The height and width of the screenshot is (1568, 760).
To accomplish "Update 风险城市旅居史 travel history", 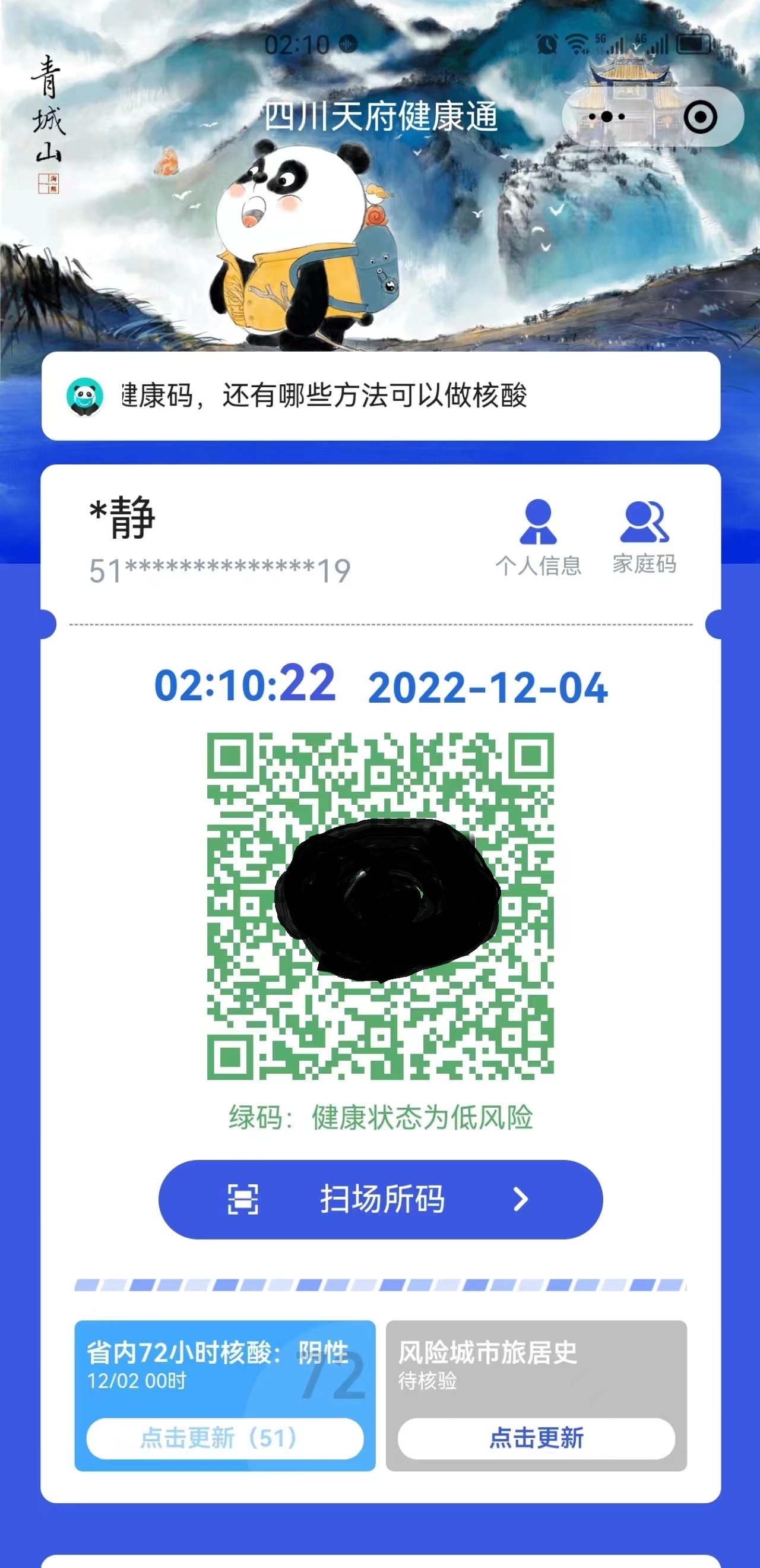I will pyautogui.click(x=536, y=1439).
